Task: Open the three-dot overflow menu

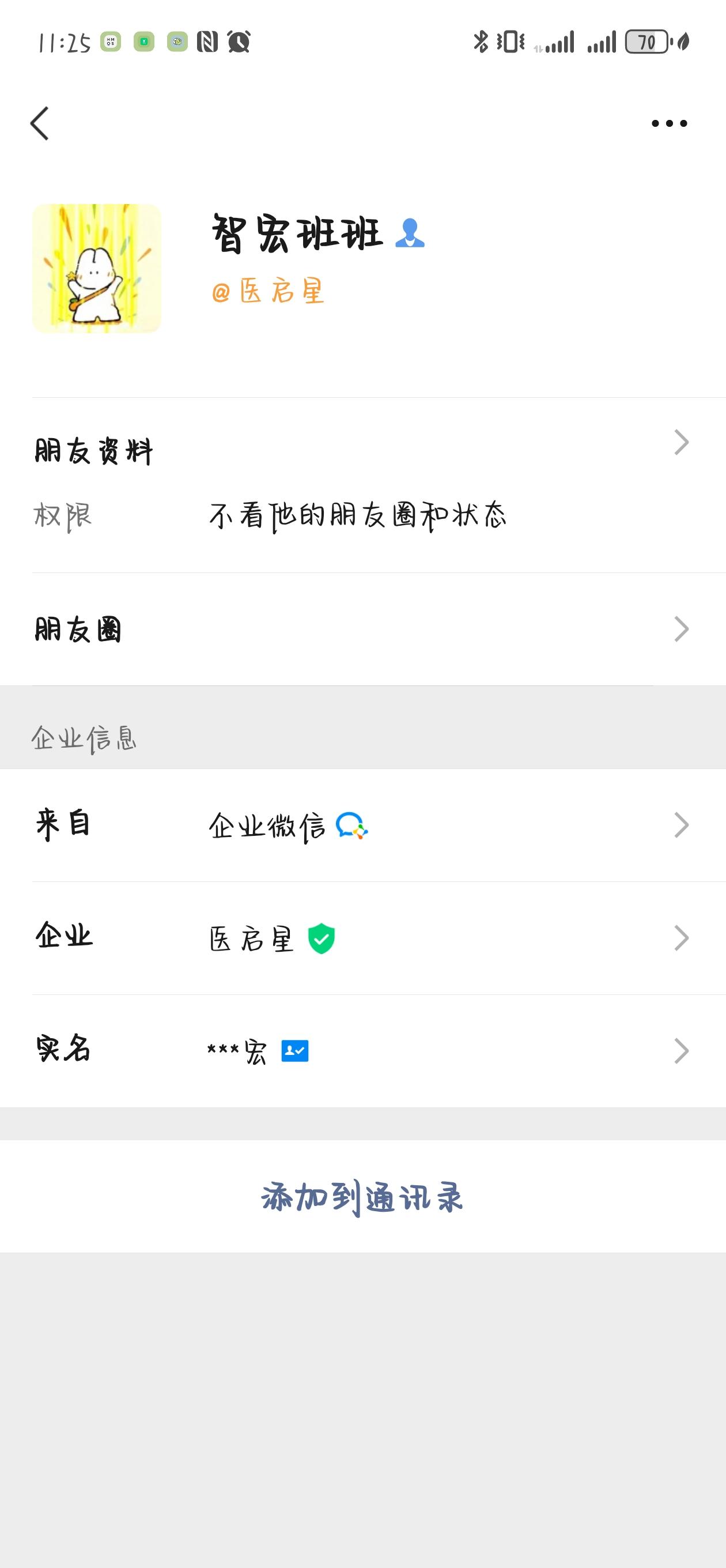Action: [x=669, y=123]
